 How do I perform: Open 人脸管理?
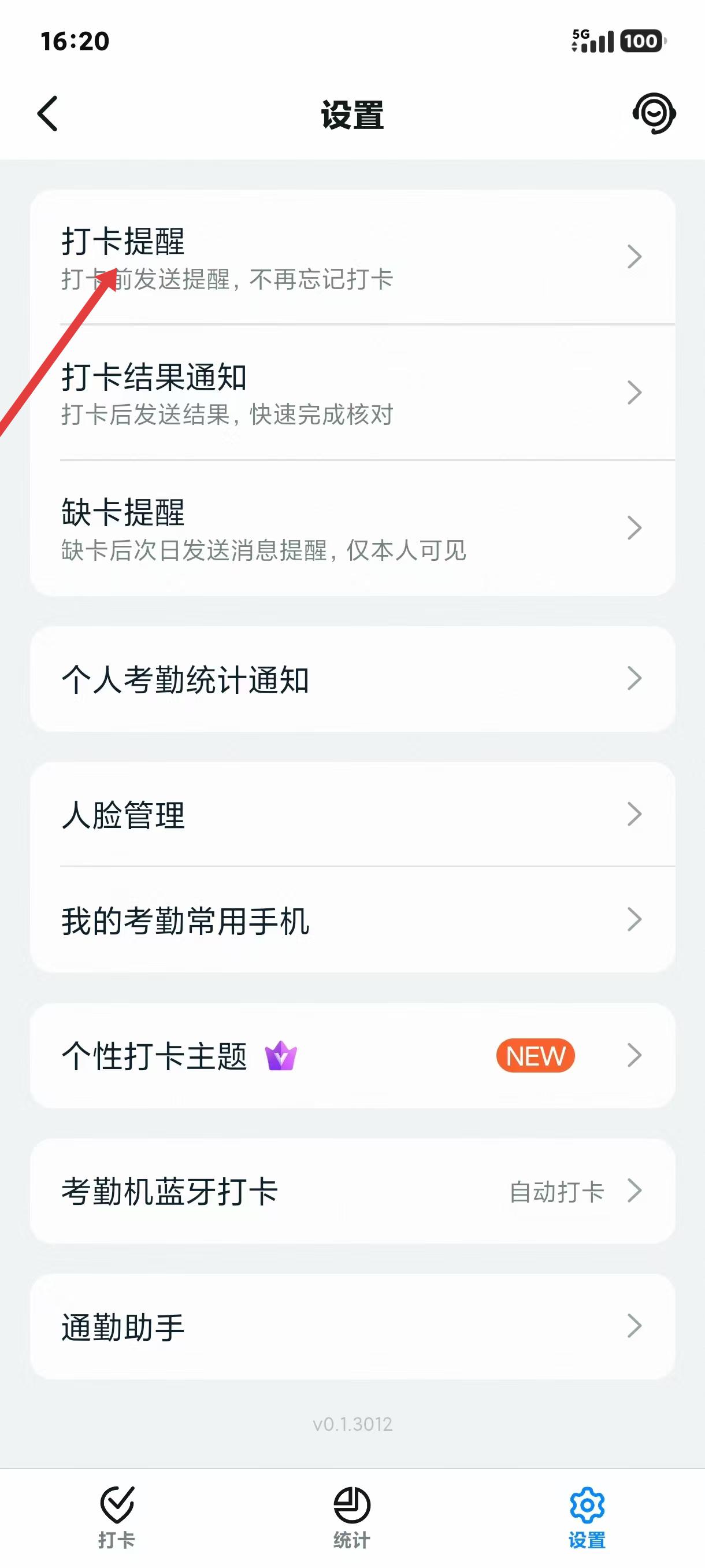pyautogui.click(x=352, y=815)
